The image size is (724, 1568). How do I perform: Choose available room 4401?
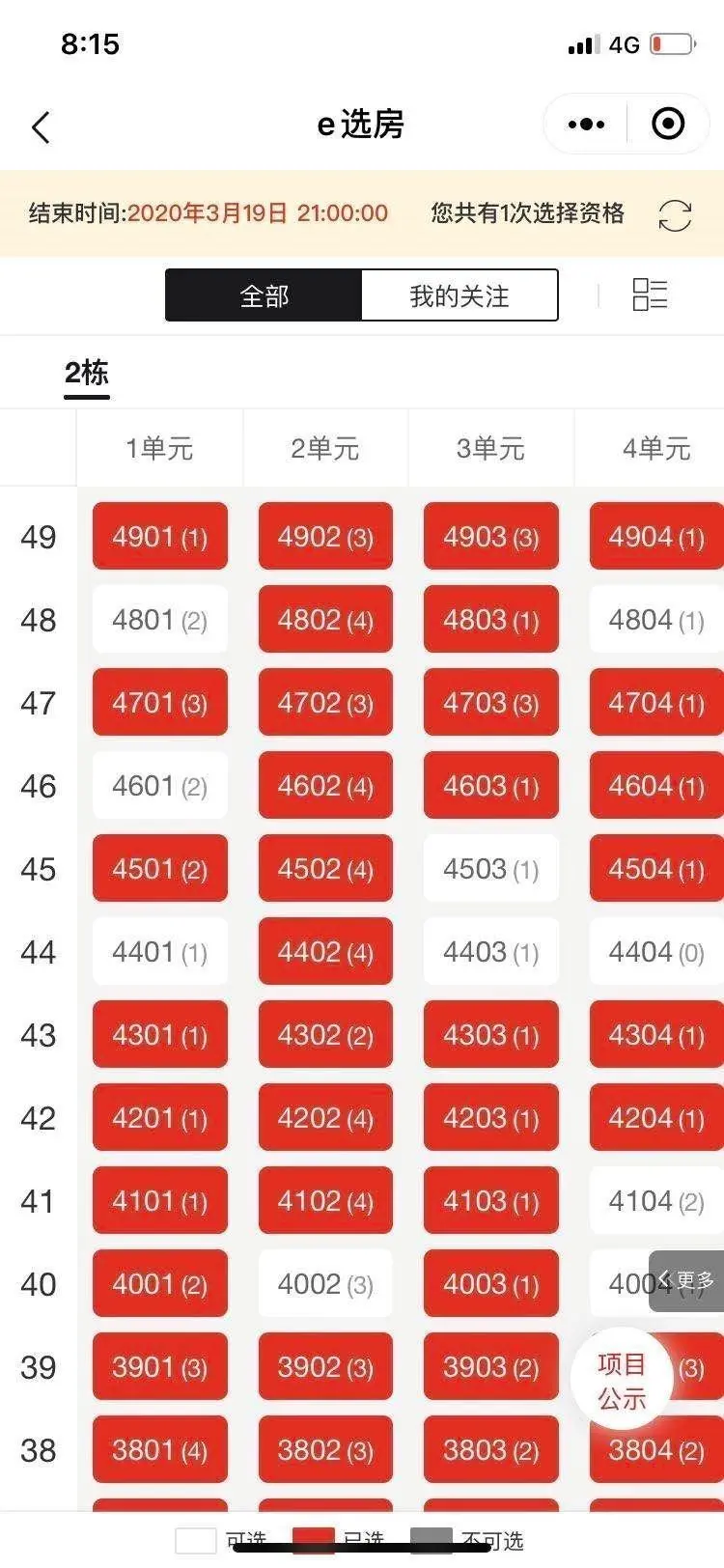(160, 952)
